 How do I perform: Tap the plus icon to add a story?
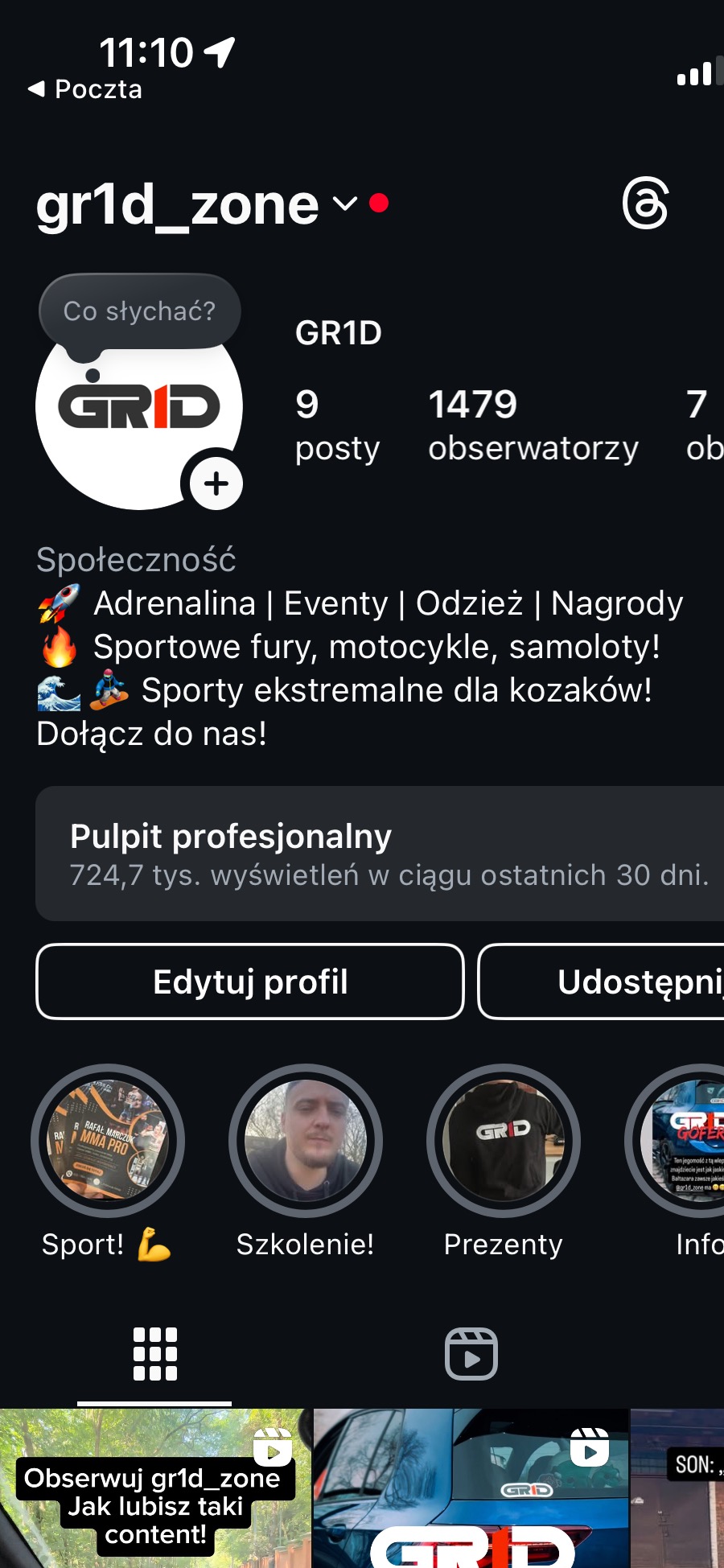coord(215,483)
